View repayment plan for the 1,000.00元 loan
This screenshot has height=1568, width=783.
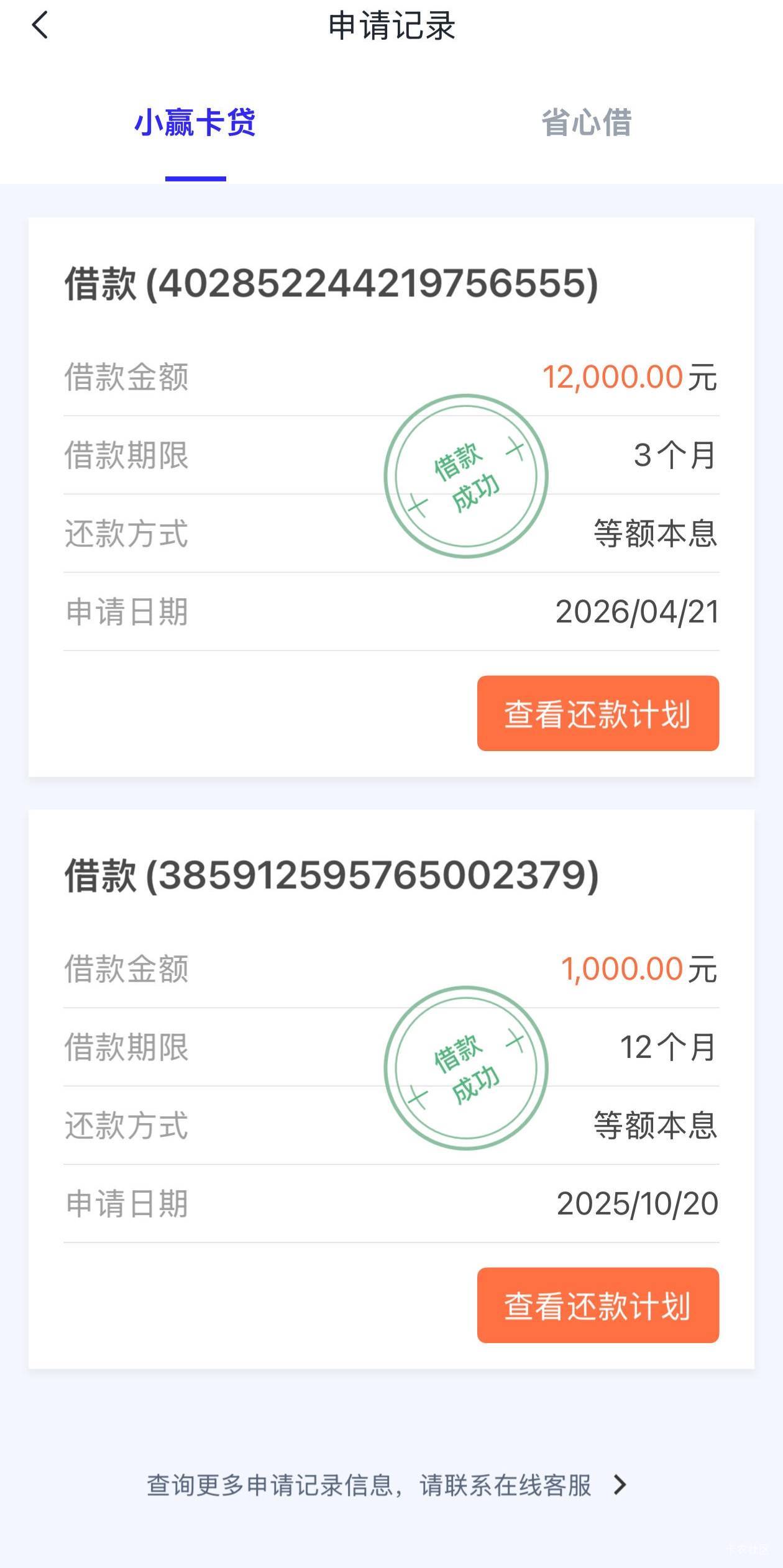click(598, 1305)
